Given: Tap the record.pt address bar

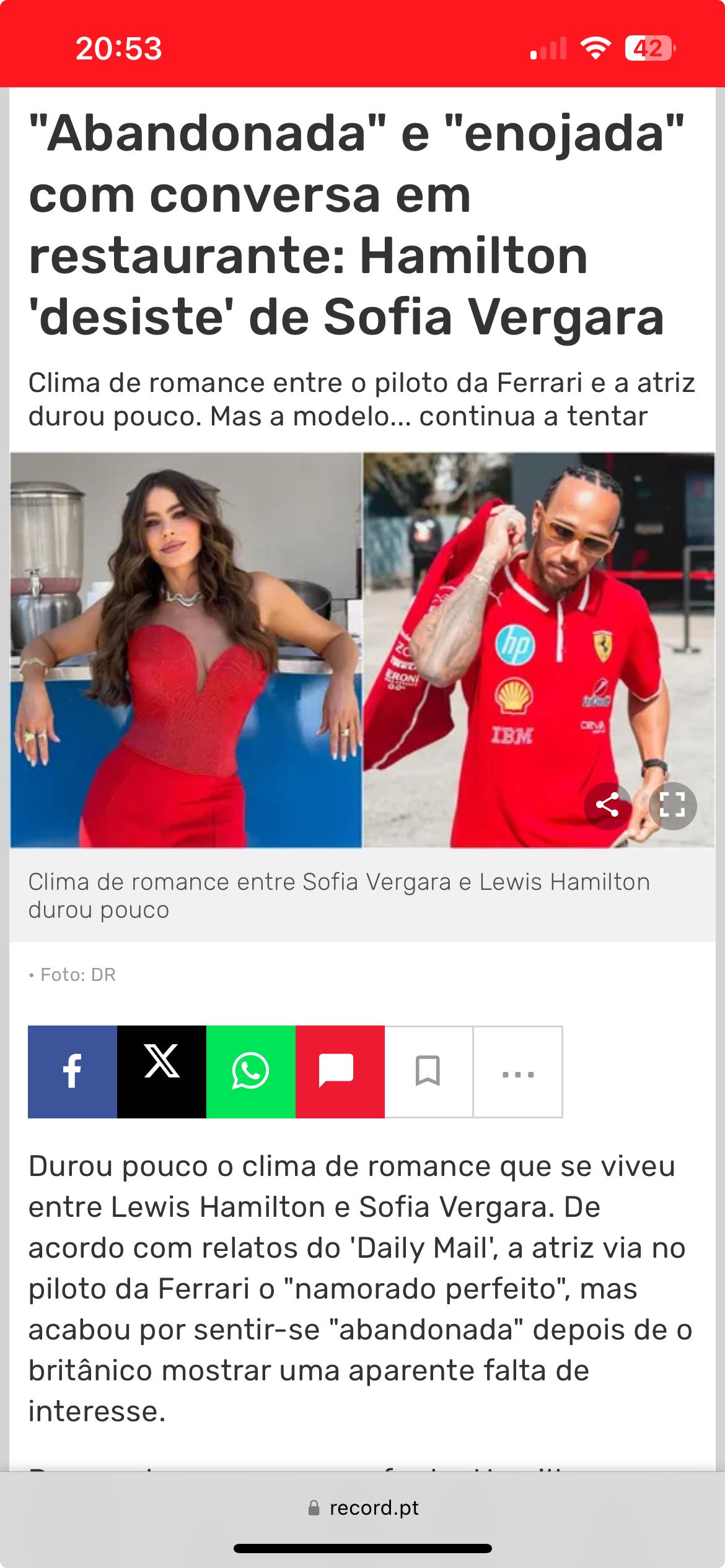Looking at the screenshot, I should [x=362, y=1507].
